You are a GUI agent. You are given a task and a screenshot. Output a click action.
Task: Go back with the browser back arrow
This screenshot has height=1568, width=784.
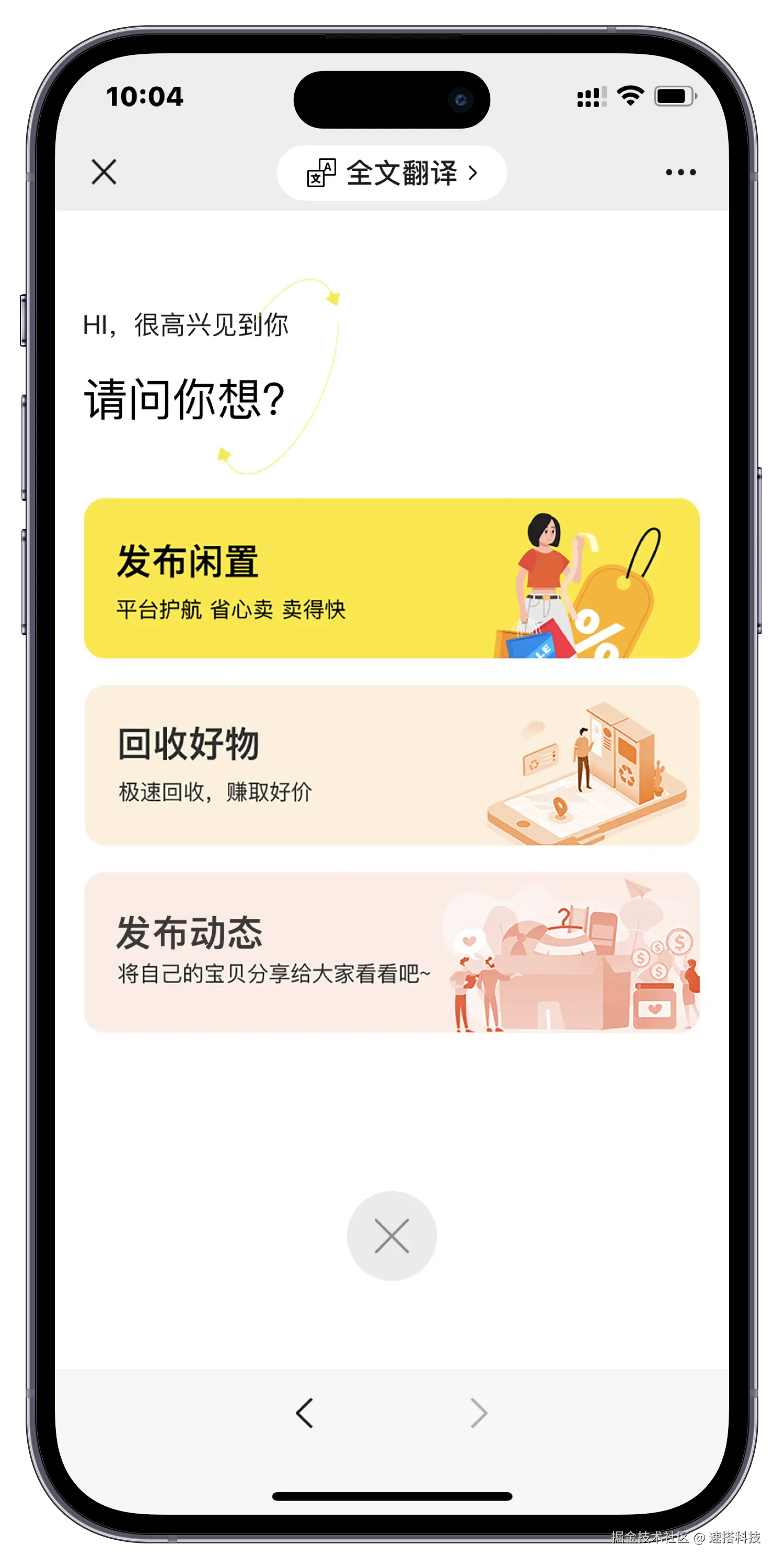(304, 1412)
